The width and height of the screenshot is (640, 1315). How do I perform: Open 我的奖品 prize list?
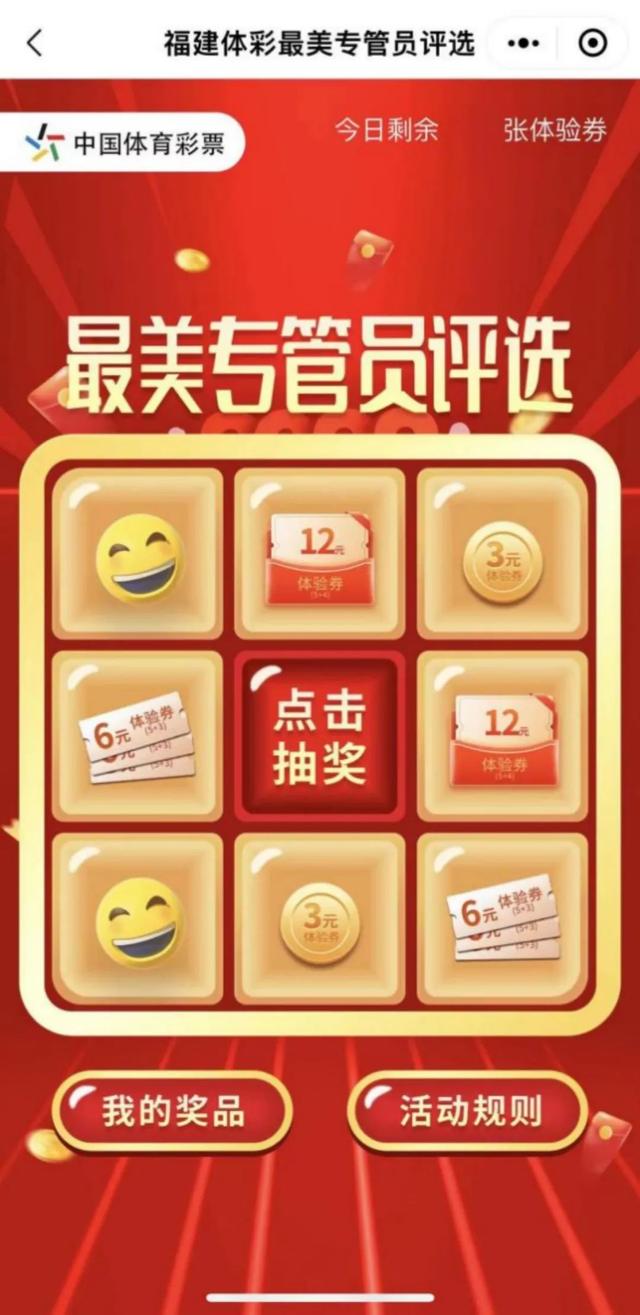tap(172, 1112)
